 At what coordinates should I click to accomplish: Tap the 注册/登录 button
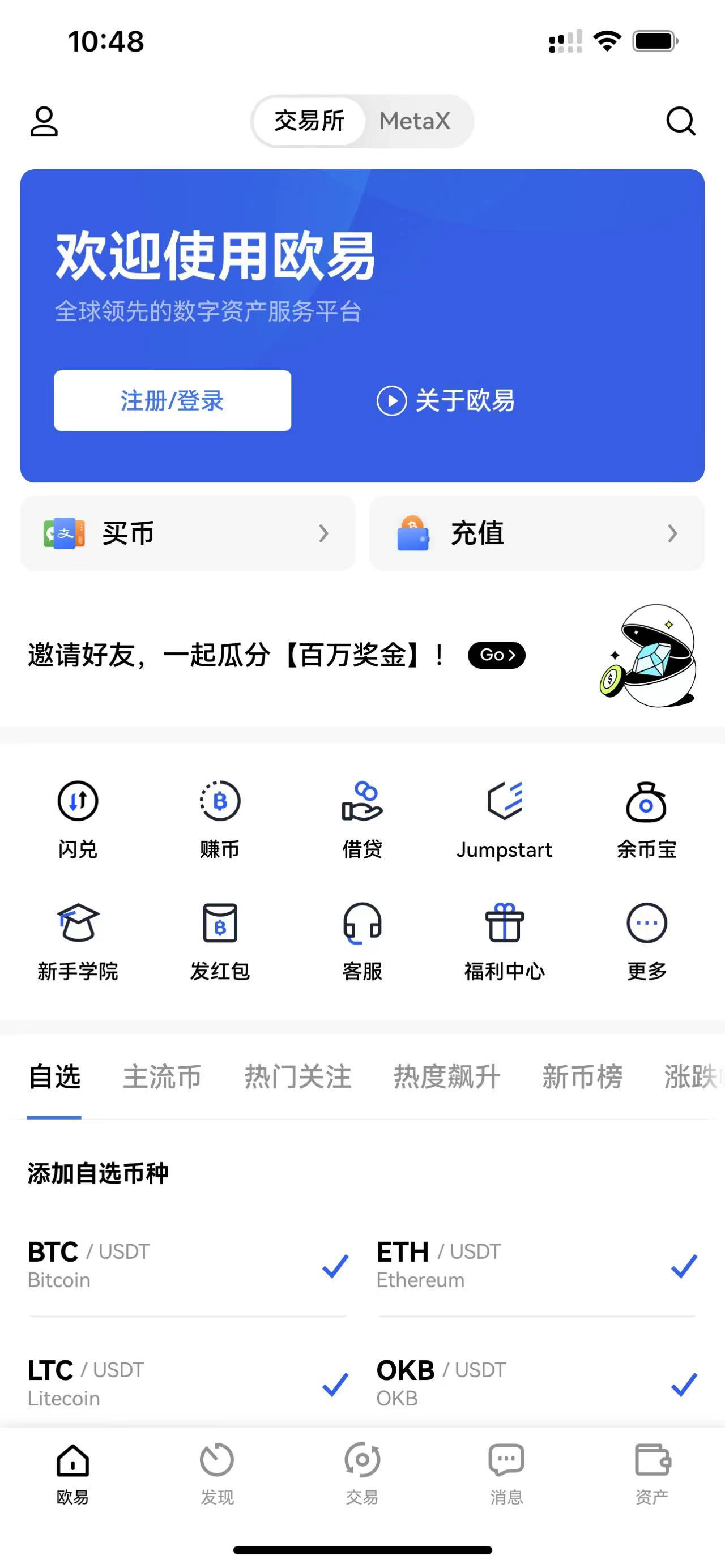click(x=172, y=400)
